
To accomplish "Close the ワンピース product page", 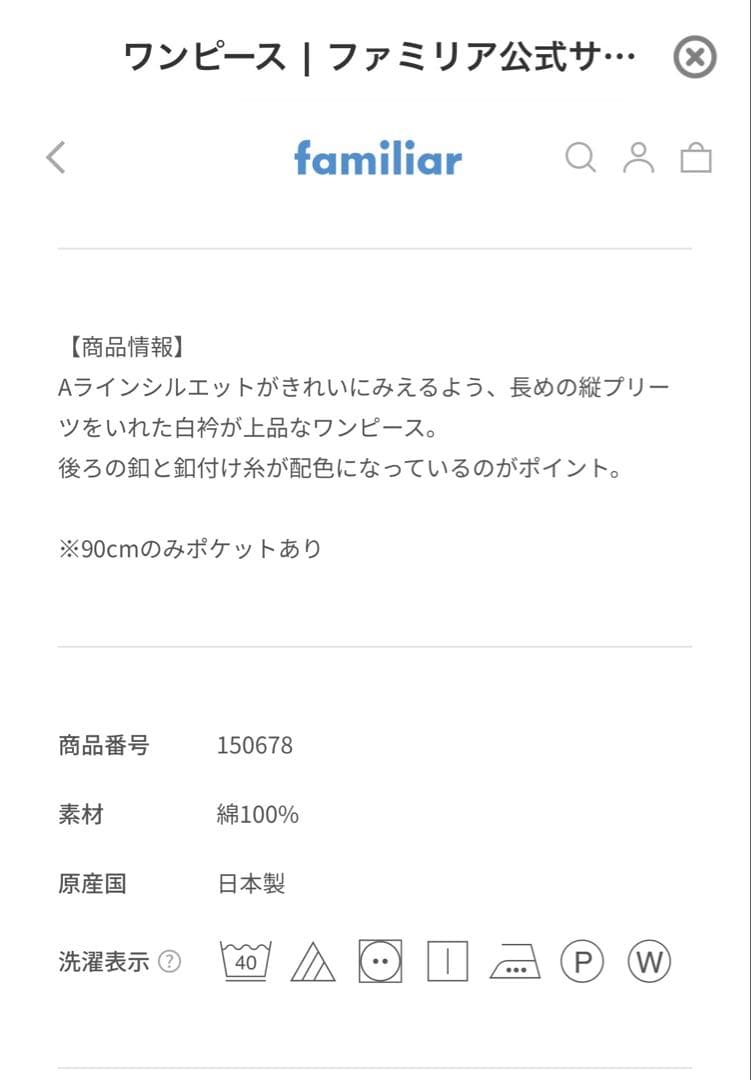I will 693,58.
